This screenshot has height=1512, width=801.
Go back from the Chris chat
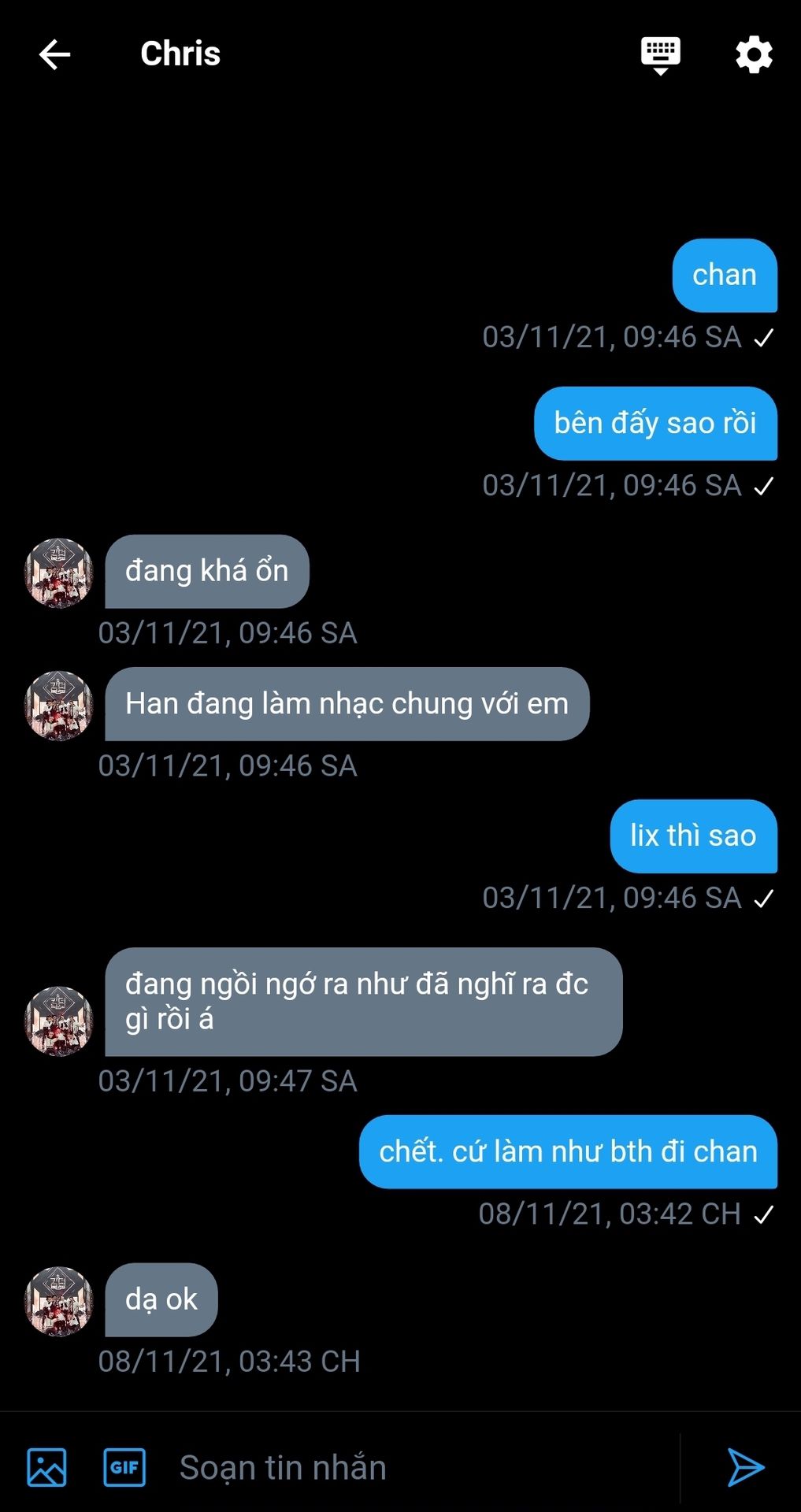coord(54,54)
